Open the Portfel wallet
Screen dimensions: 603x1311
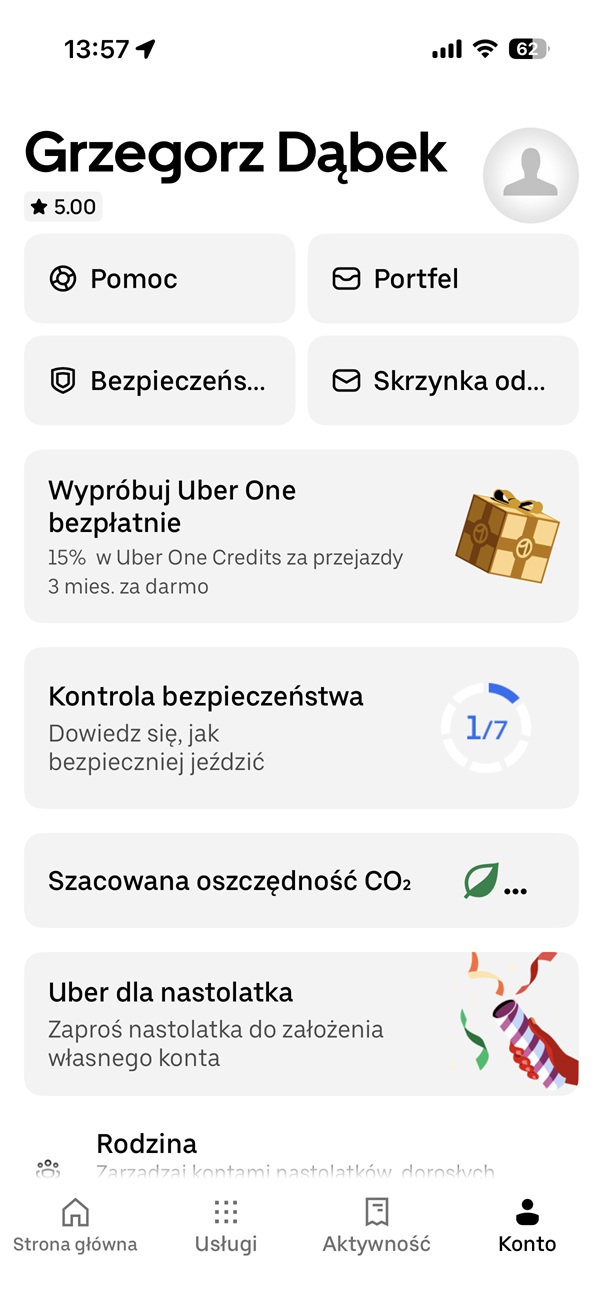(442, 279)
